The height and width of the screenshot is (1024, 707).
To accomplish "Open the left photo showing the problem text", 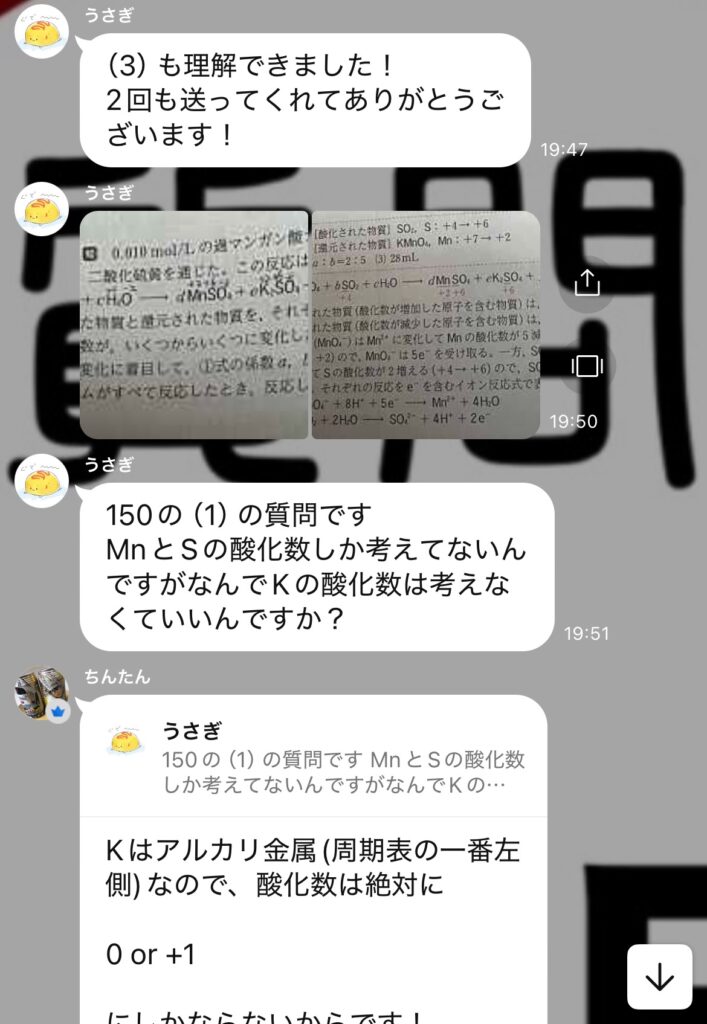I will [194, 325].
